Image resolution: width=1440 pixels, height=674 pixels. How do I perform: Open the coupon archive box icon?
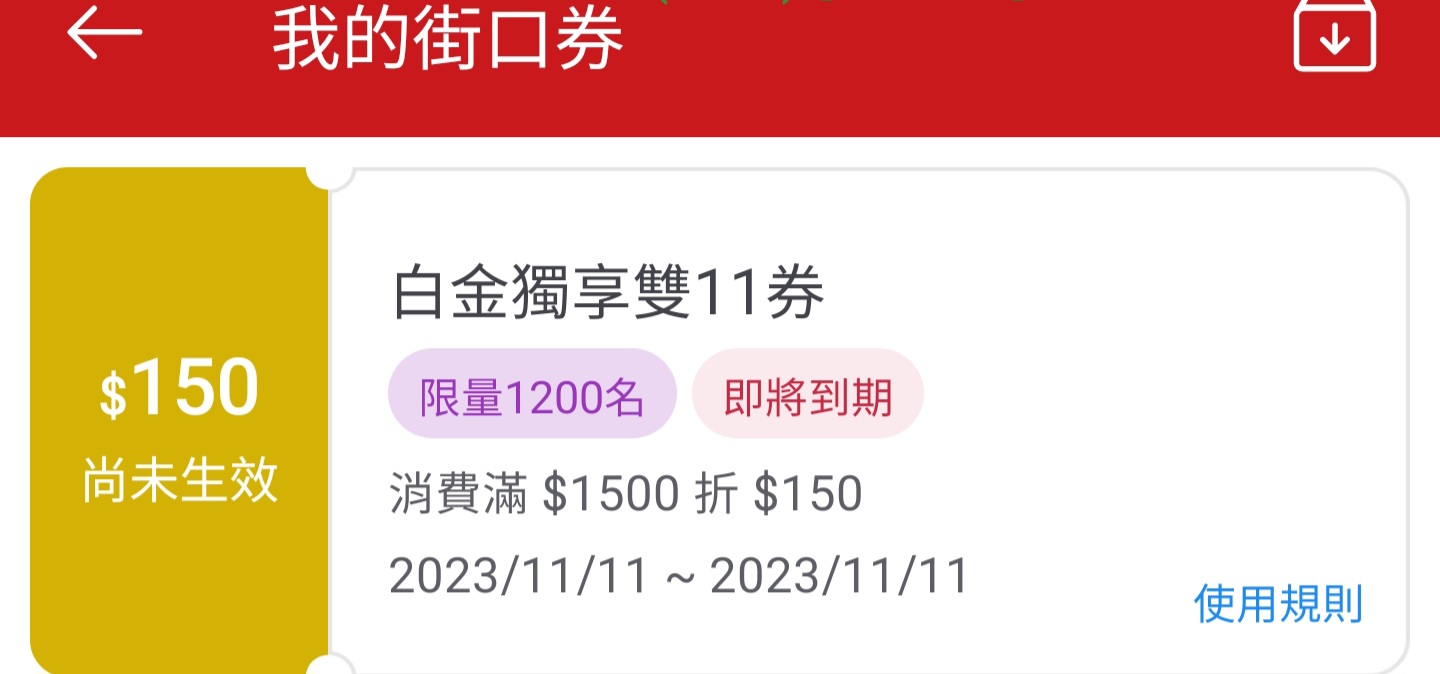(x=1335, y=36)
